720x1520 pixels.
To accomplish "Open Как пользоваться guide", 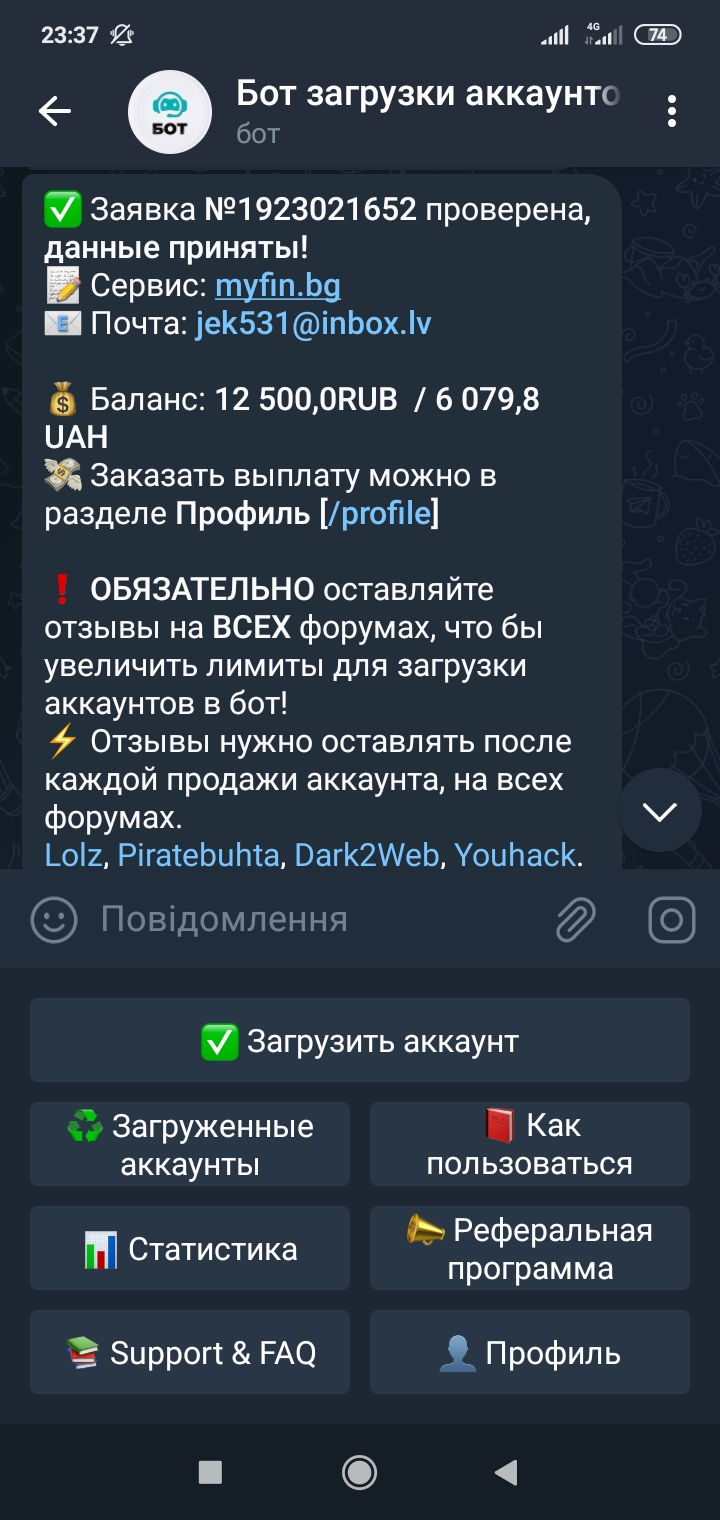I will point(530,1145).
